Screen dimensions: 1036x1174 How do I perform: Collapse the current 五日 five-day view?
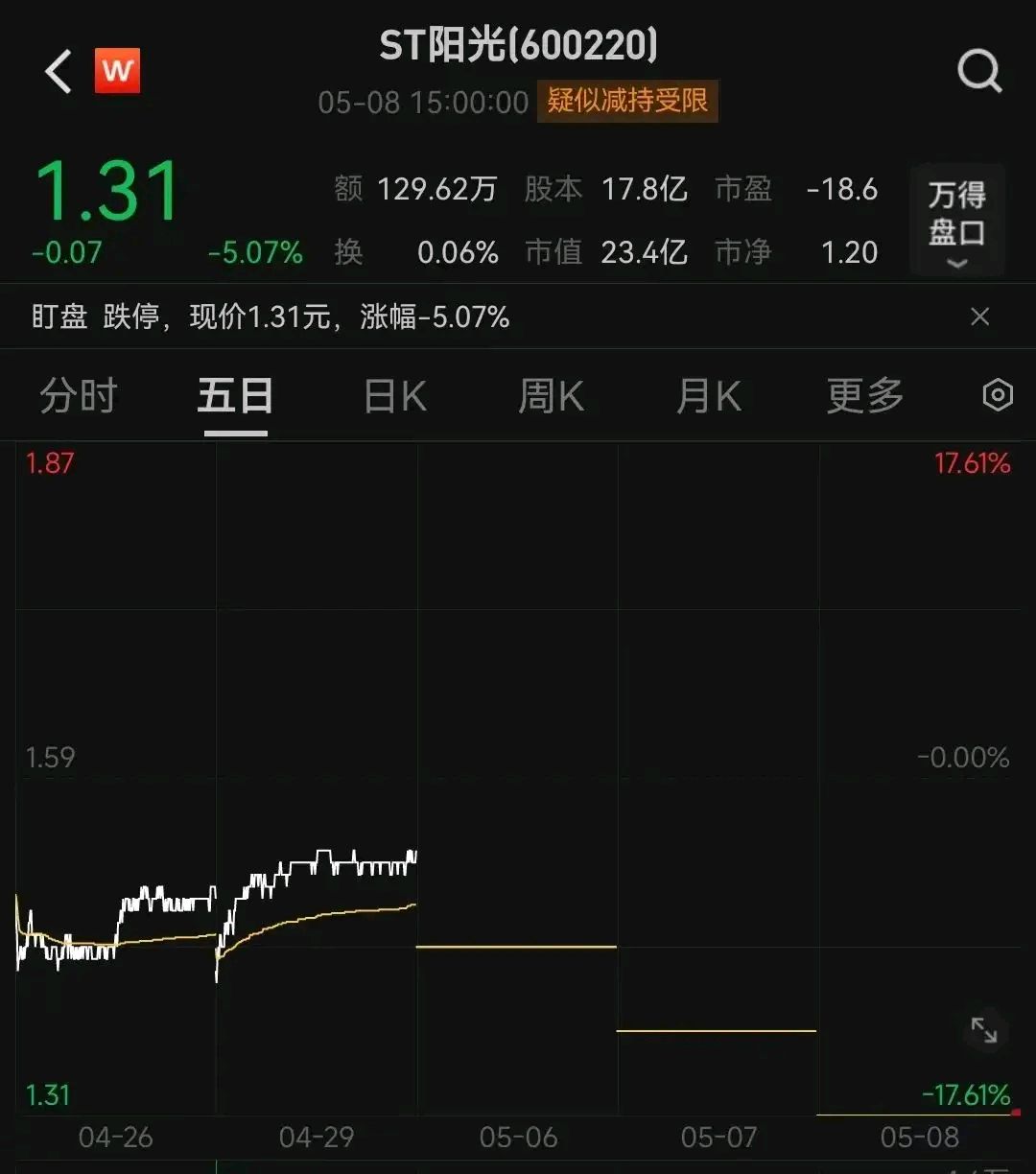click(x=233, y=395)
